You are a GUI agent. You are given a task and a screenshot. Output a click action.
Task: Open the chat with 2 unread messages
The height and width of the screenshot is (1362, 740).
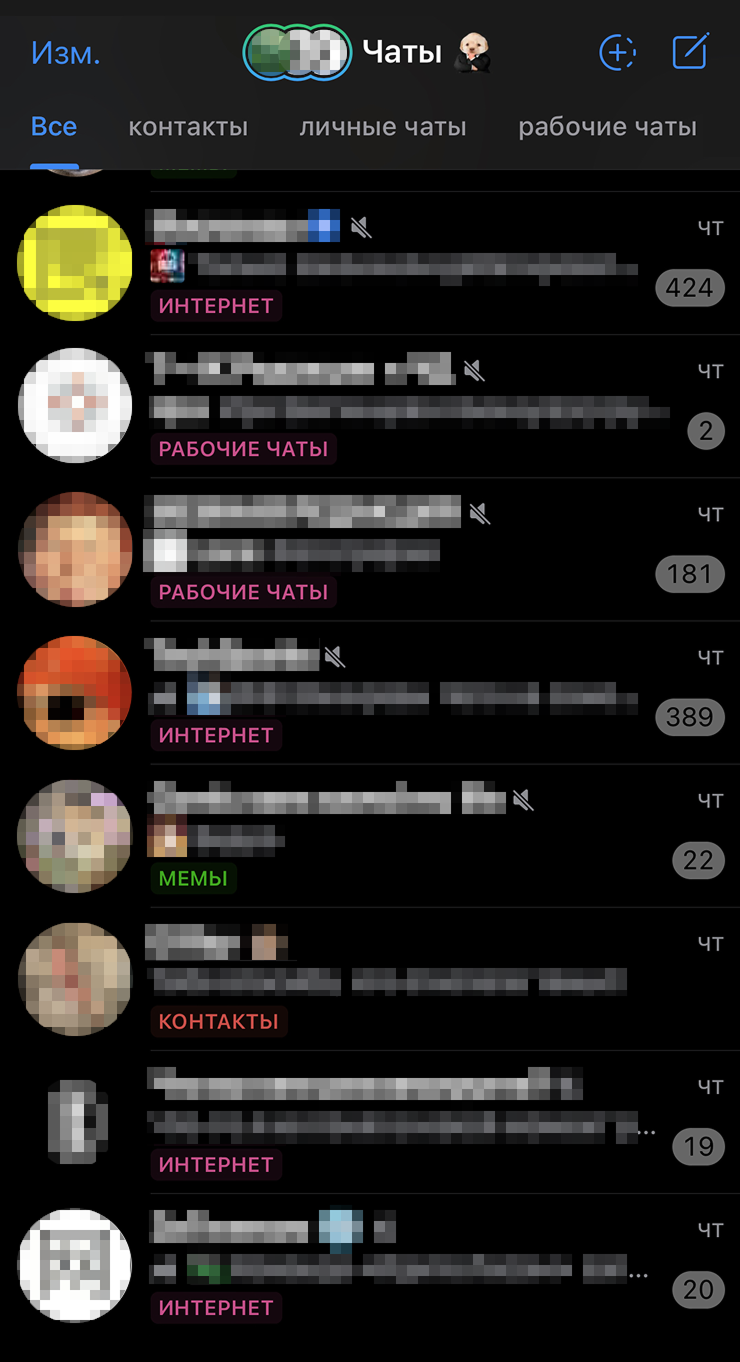click(x=400, y=407)
